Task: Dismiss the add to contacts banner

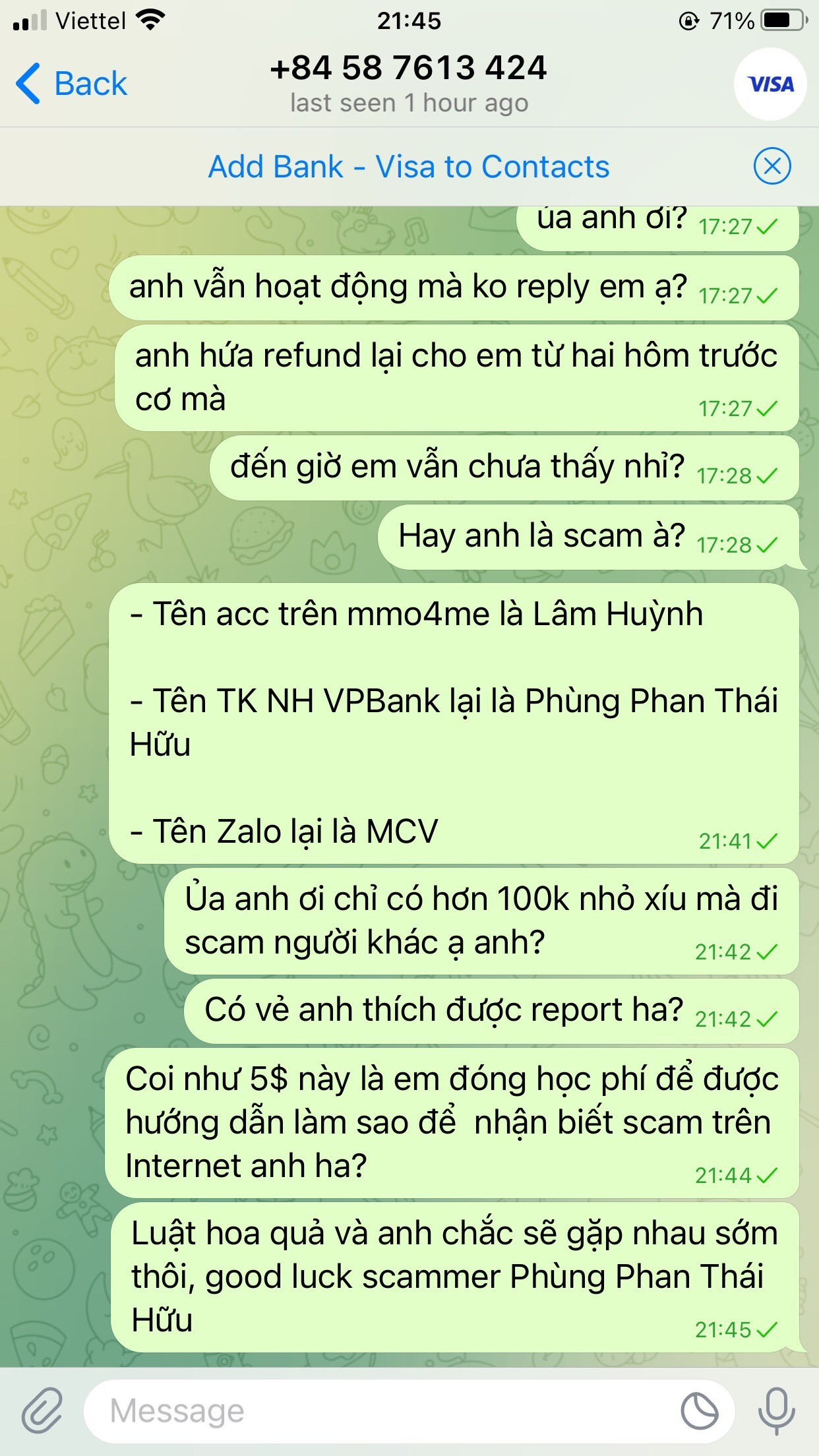Action: tap(772, 166)
